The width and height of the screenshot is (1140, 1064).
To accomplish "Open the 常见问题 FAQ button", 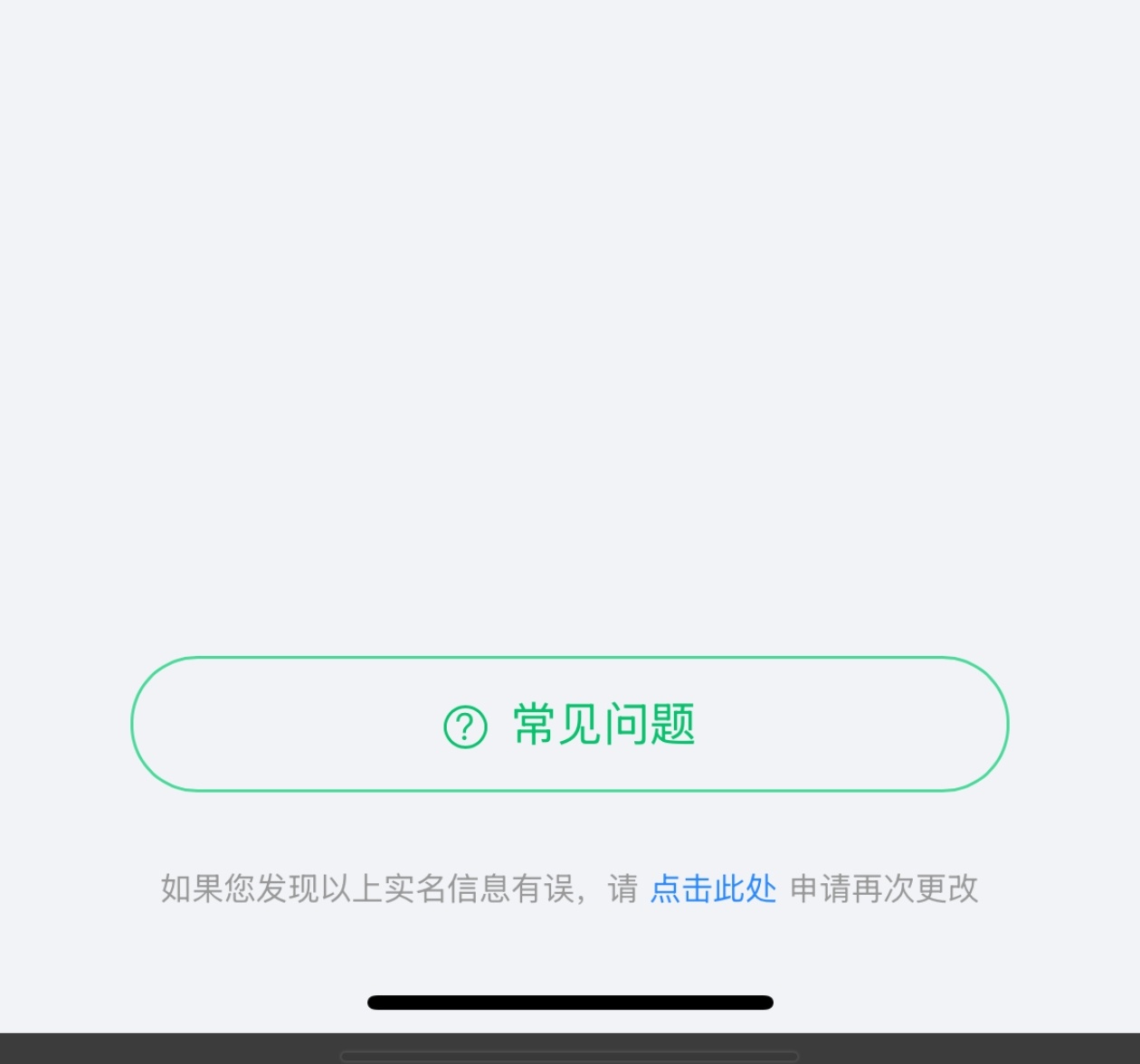I will [570, 724].
